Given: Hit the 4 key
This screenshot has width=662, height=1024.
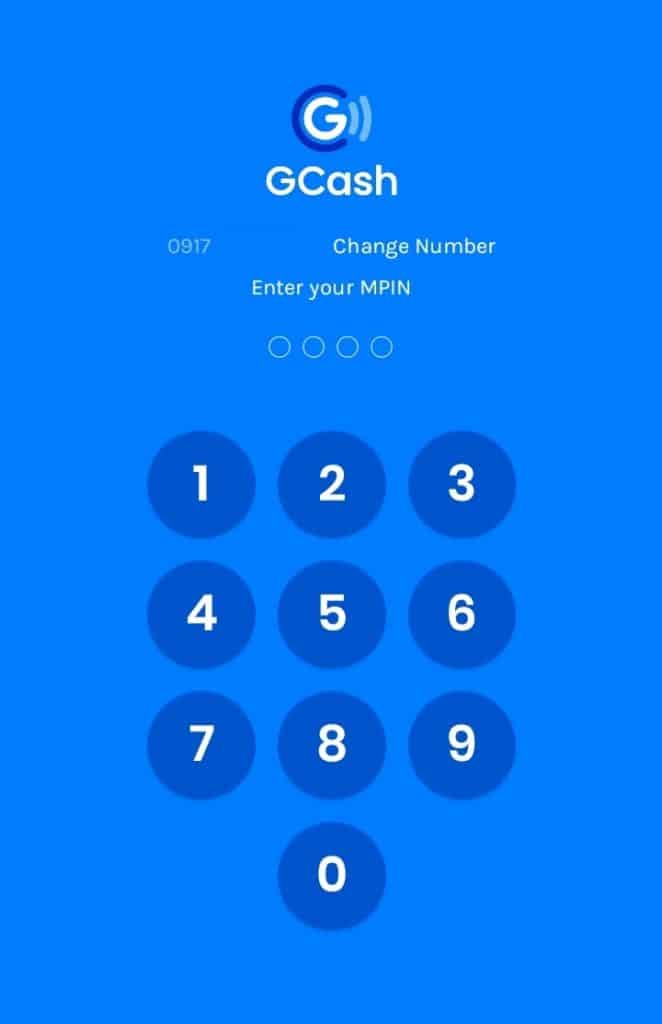Looking at the screenshot, I should tap(201, 614).
